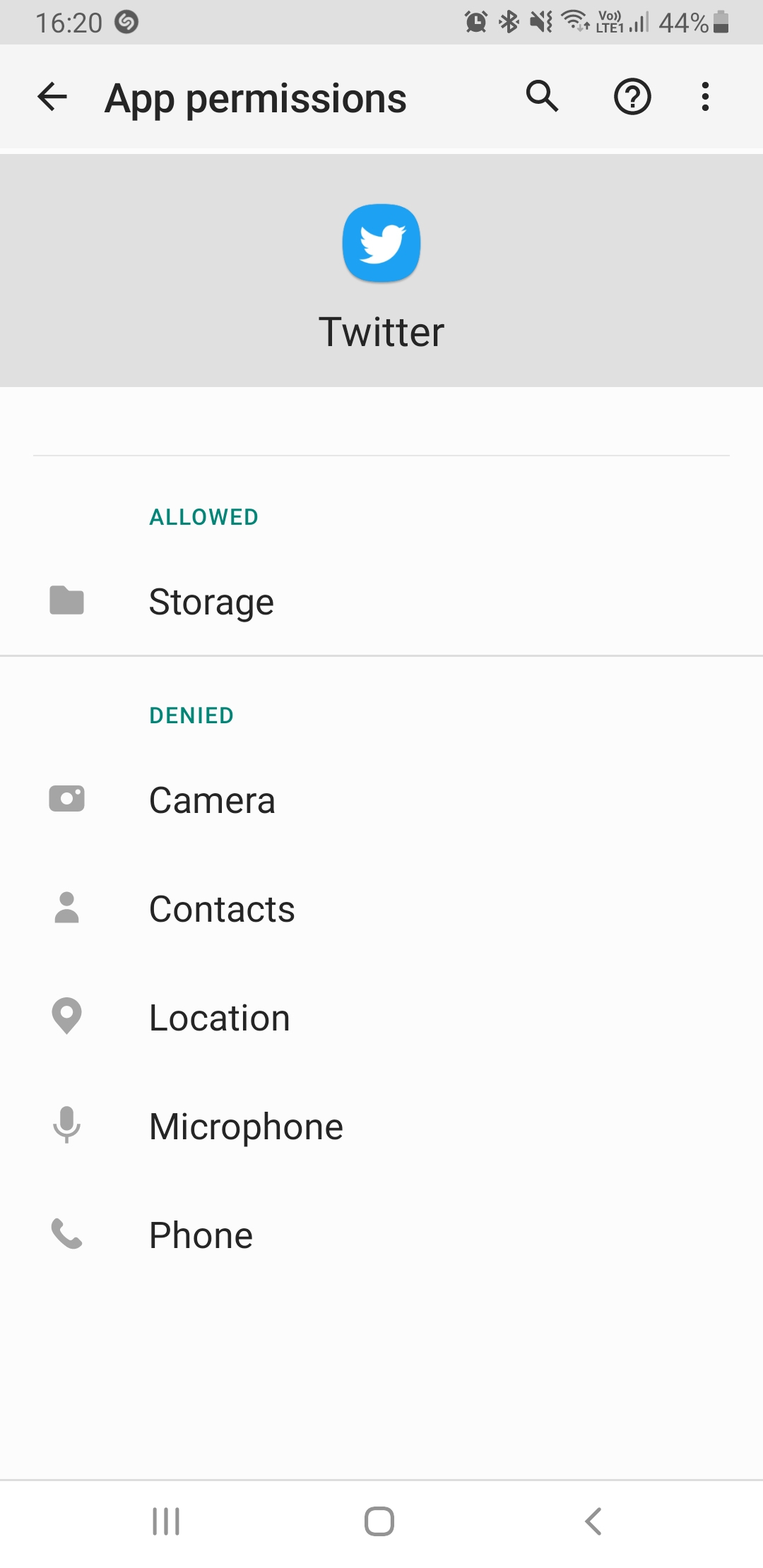The image size is (763, 1568).
Task: Go back from App permissions
Action: 52,97
